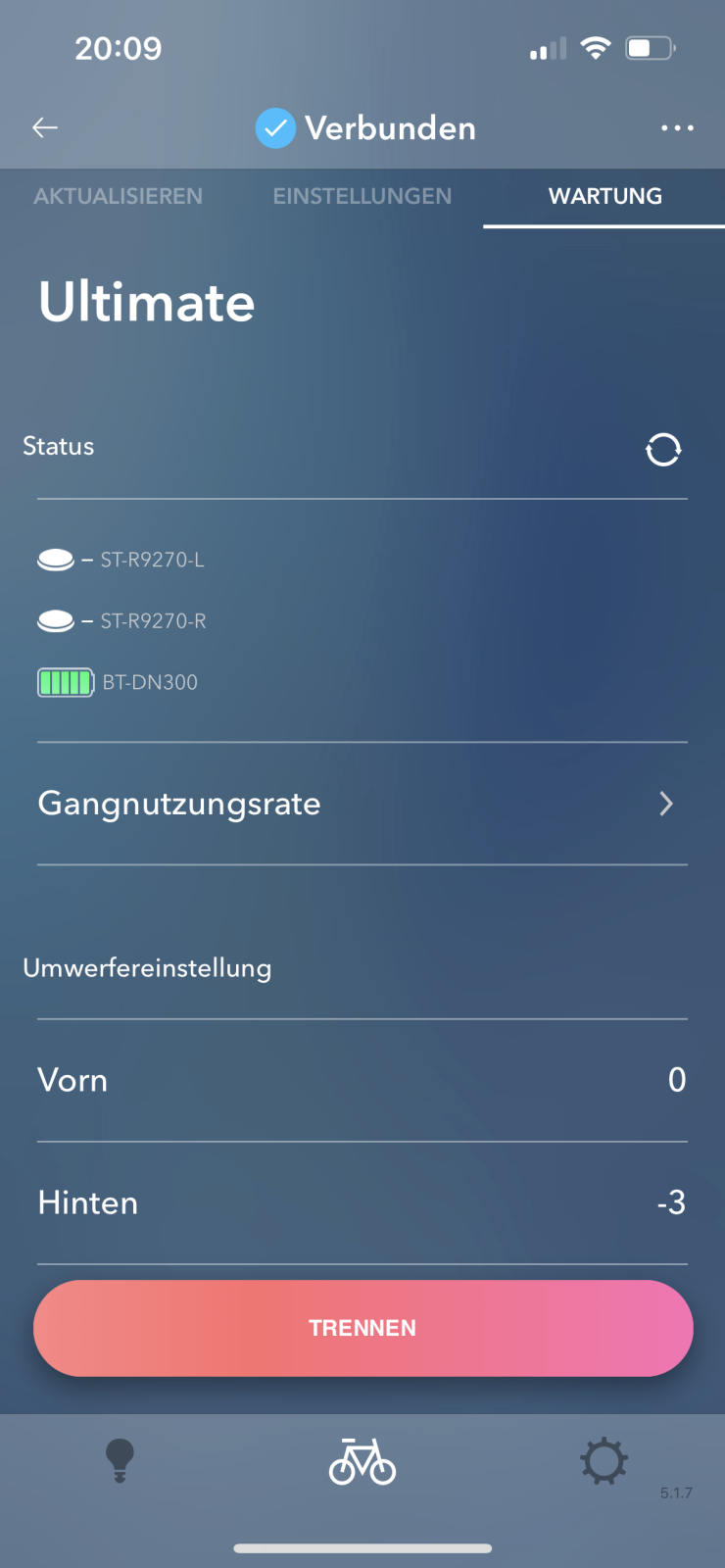Open the gear settings tab
Screen dimensions: 725x1568
pyautogui.click(x=604, y=1461)
